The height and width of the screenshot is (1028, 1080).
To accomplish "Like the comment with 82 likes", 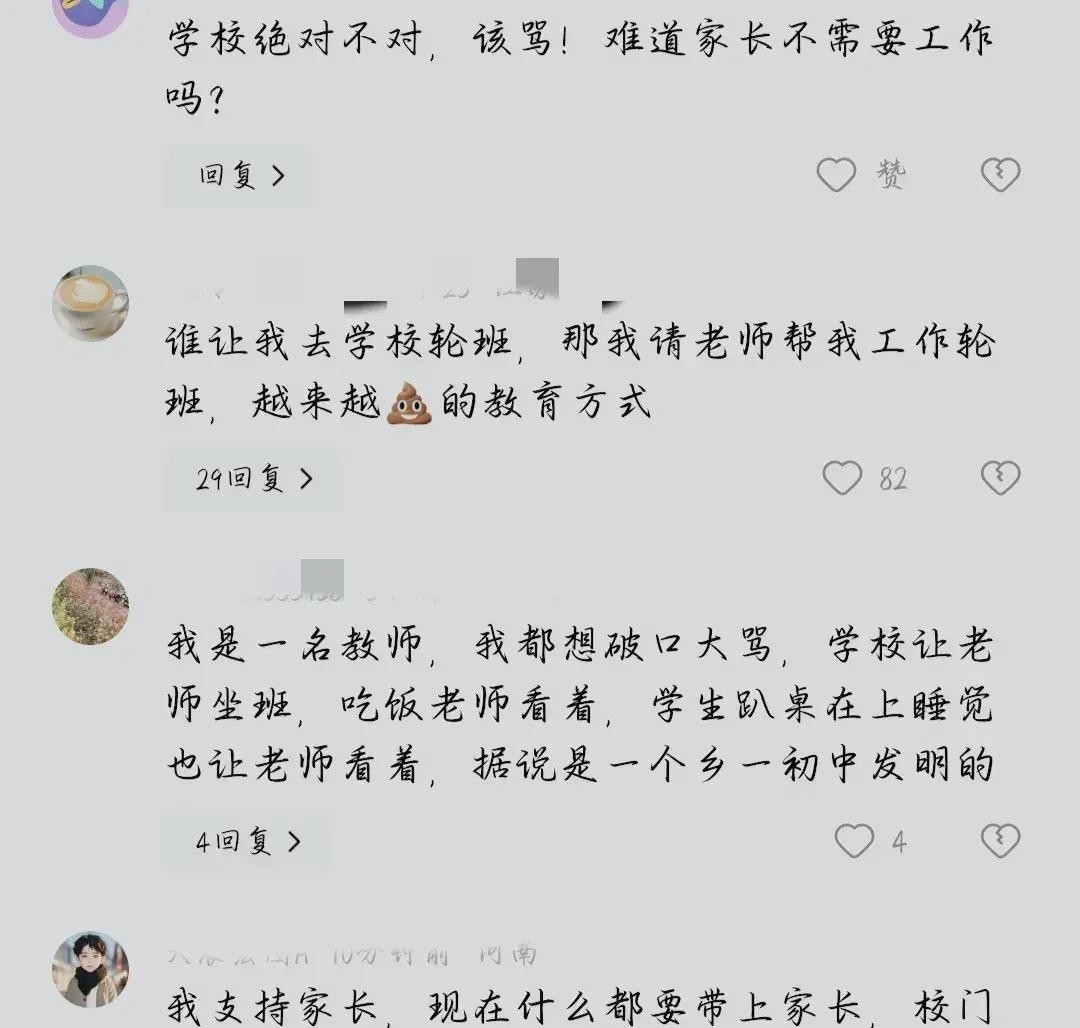I will coord(843,479).
